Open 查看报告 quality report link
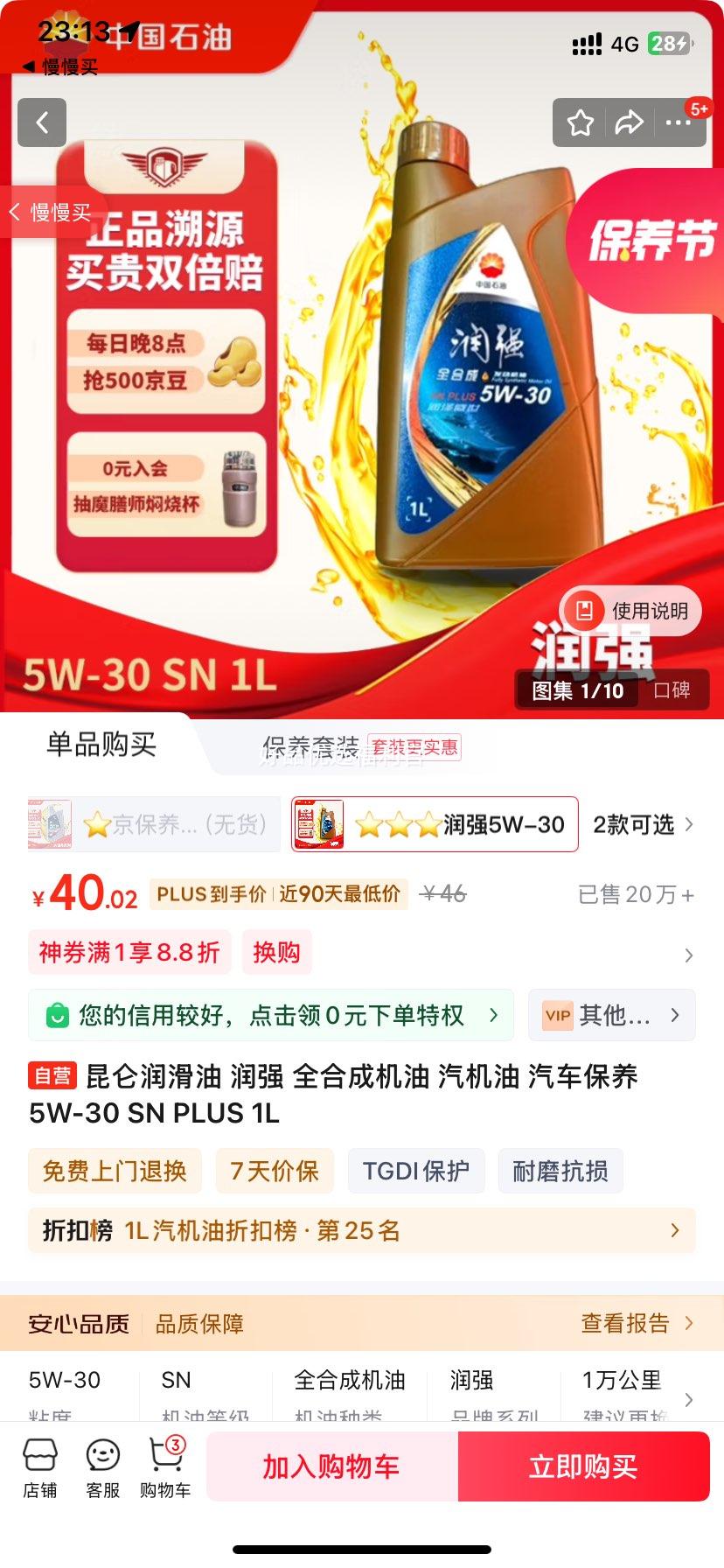The height and width of the screenshot is (1568, 724). click(624, 1323)
